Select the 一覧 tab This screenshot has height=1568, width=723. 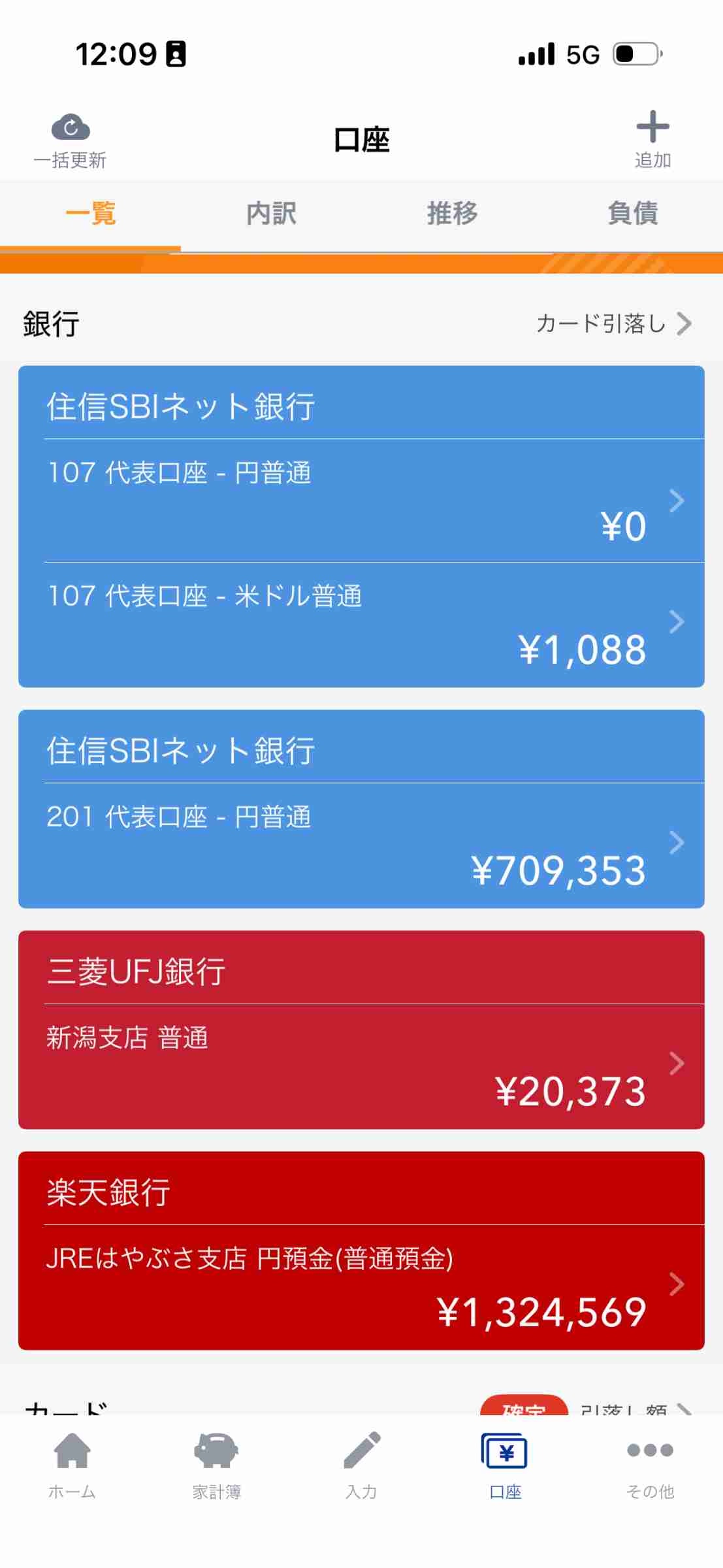(x=90, y=214)
